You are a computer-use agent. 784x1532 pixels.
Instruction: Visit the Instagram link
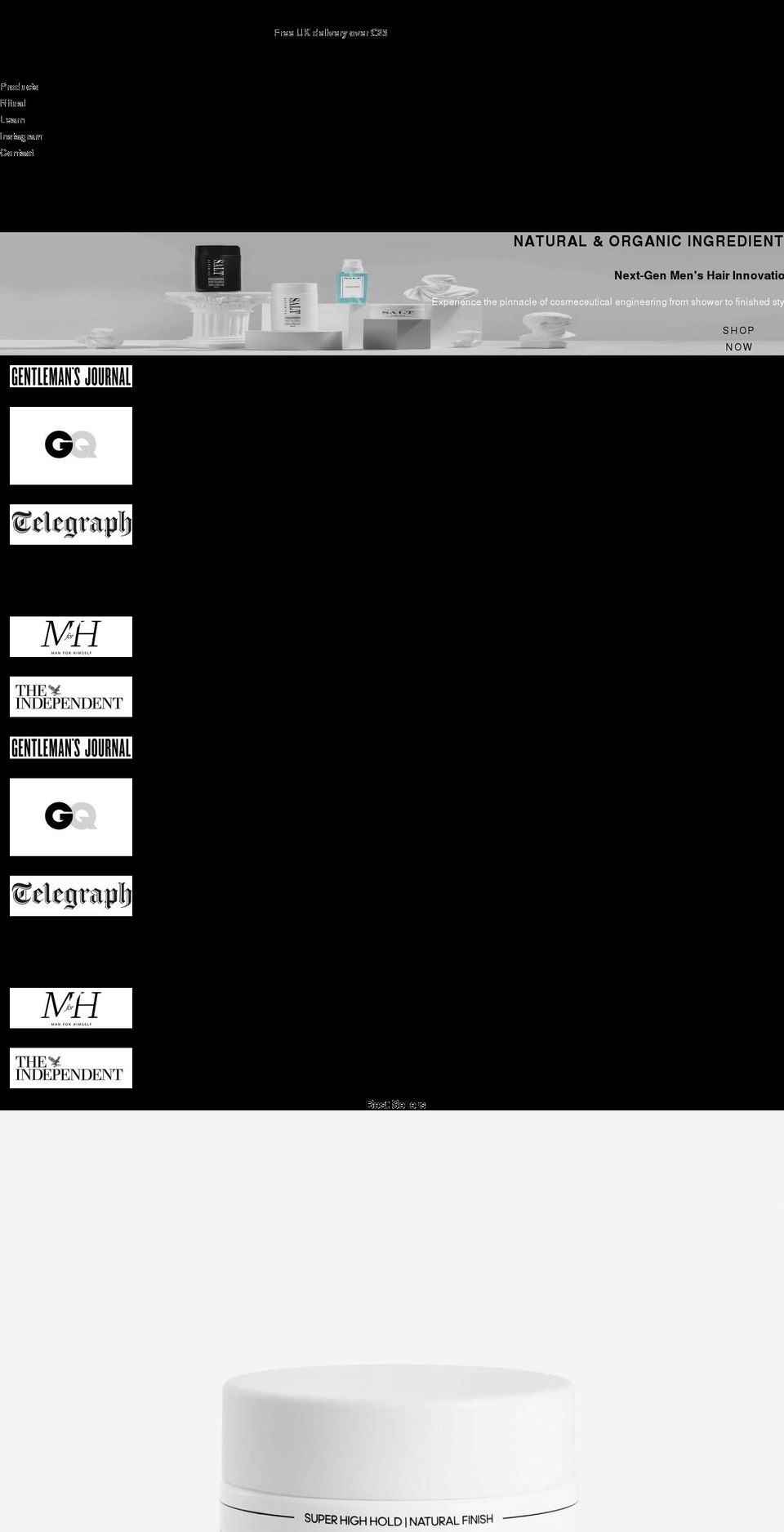pos(21,136)
